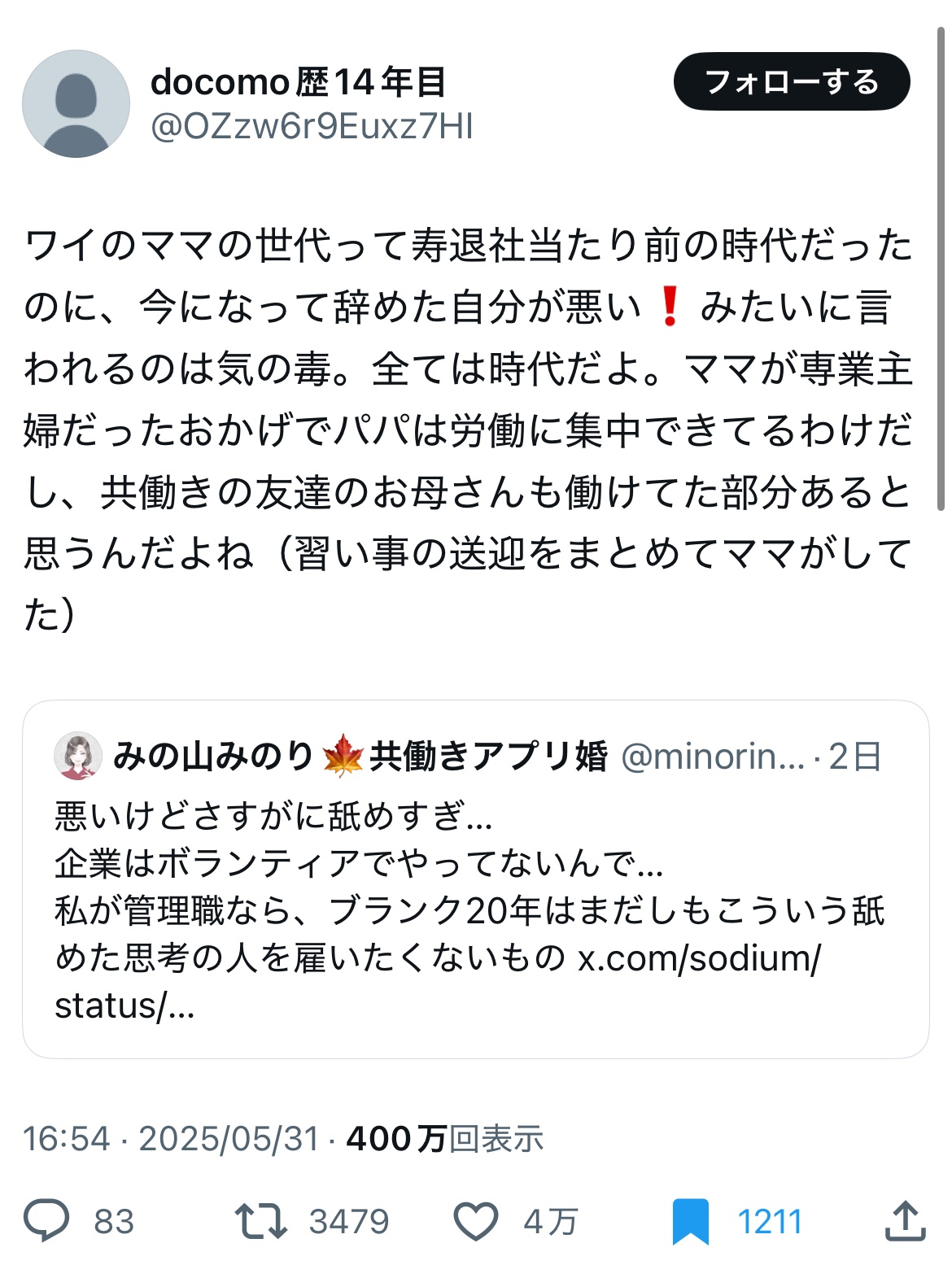952x1278 pixels.
Task: Share this post via the share icon
Action: point(904,1221)
